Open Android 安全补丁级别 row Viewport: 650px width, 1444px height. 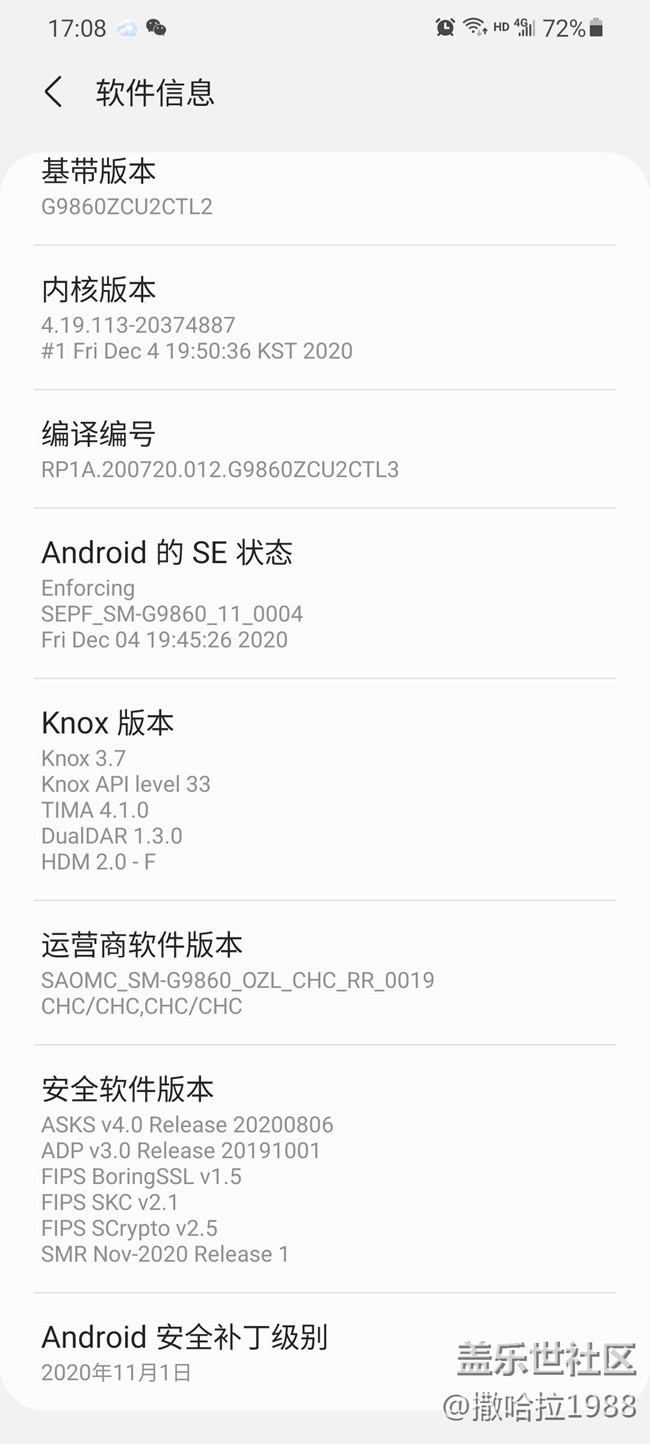coord(325,1352)
